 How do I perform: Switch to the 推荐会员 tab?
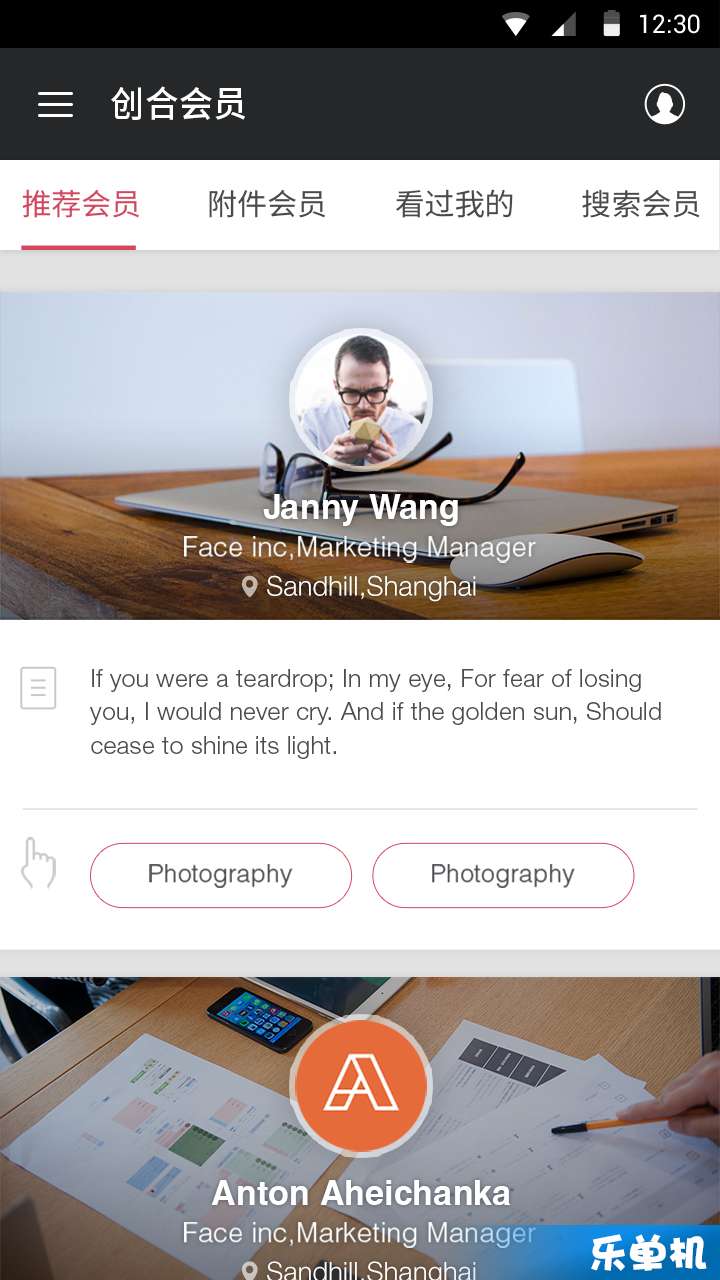[x=80, y=205]
